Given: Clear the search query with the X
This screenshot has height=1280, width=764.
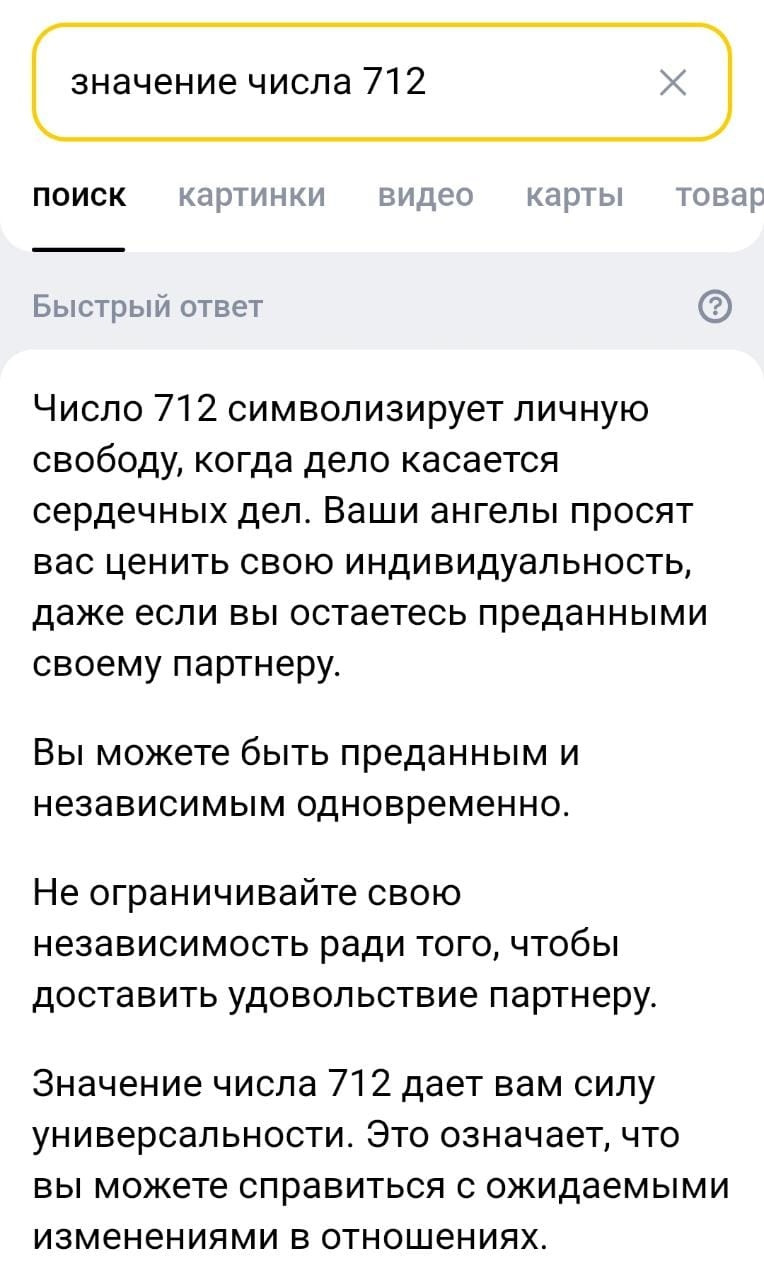Looking at the screenshot, I should pyautogui.click(x=673, y=83).
